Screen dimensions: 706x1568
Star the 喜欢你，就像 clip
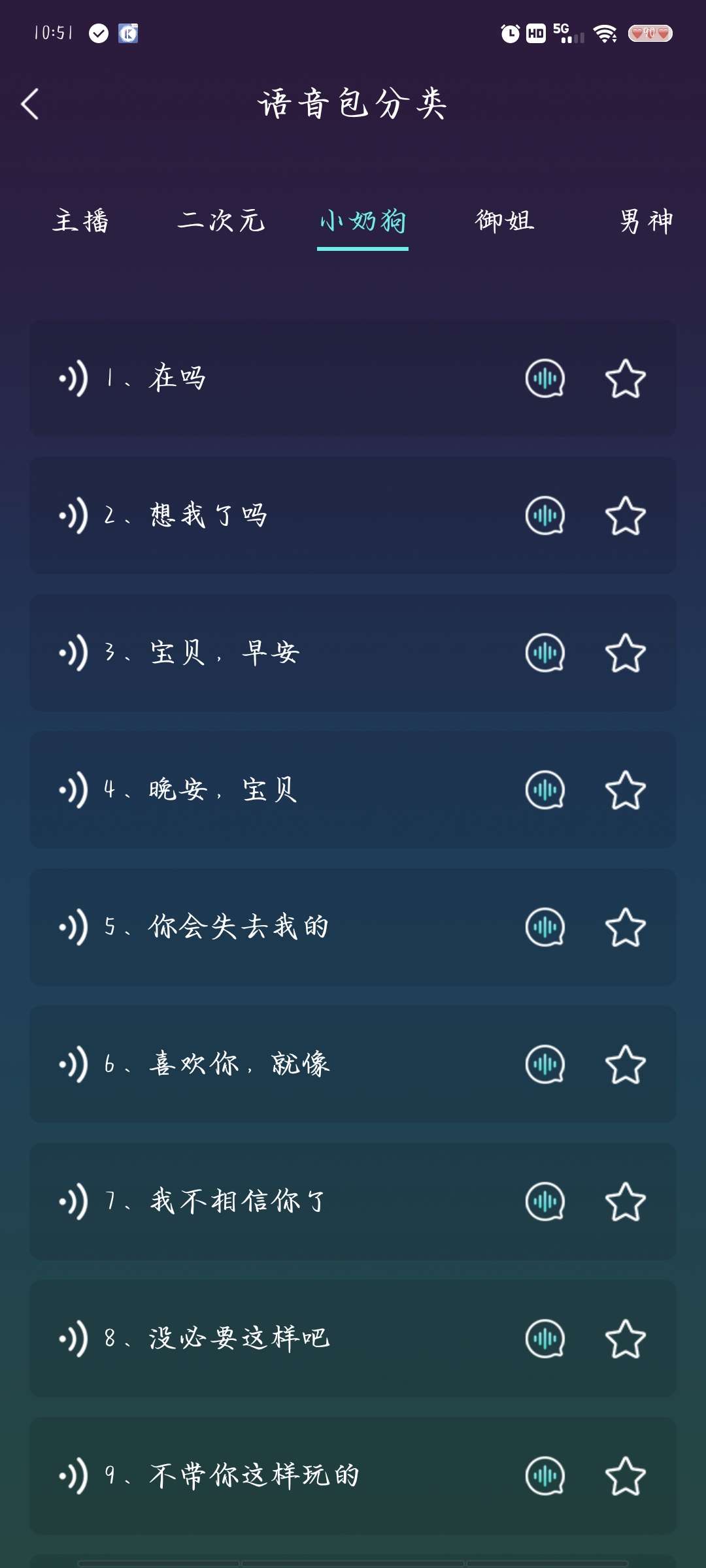tap(625, 1064)
